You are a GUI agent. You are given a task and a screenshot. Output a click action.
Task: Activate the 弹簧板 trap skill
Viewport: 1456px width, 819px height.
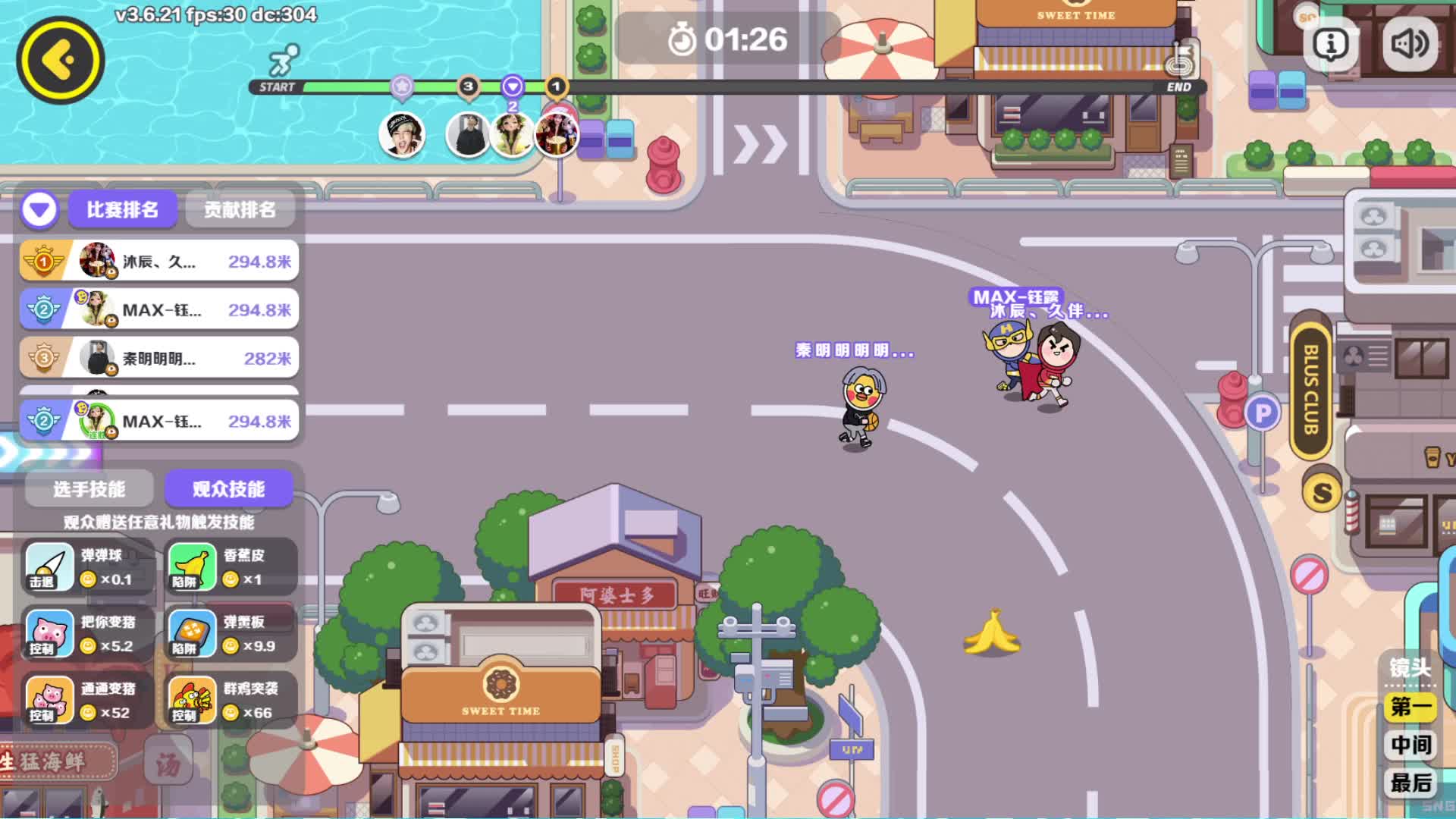pyautogui.click(x=229, y=634)
